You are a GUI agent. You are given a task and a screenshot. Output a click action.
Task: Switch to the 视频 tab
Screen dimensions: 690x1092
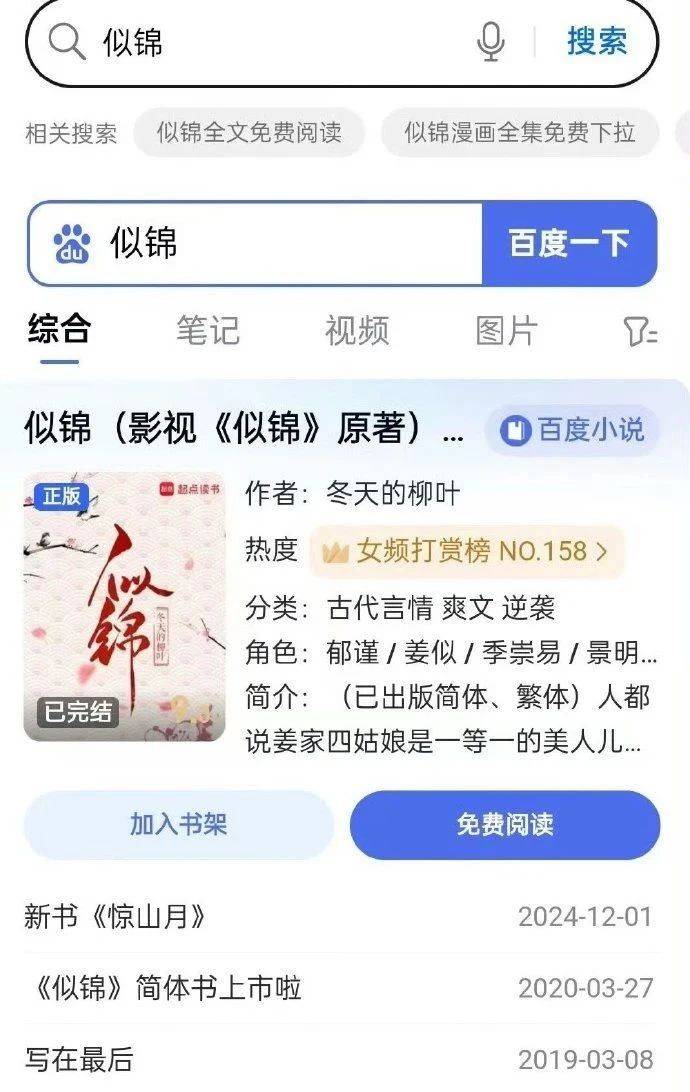(357, 331)
